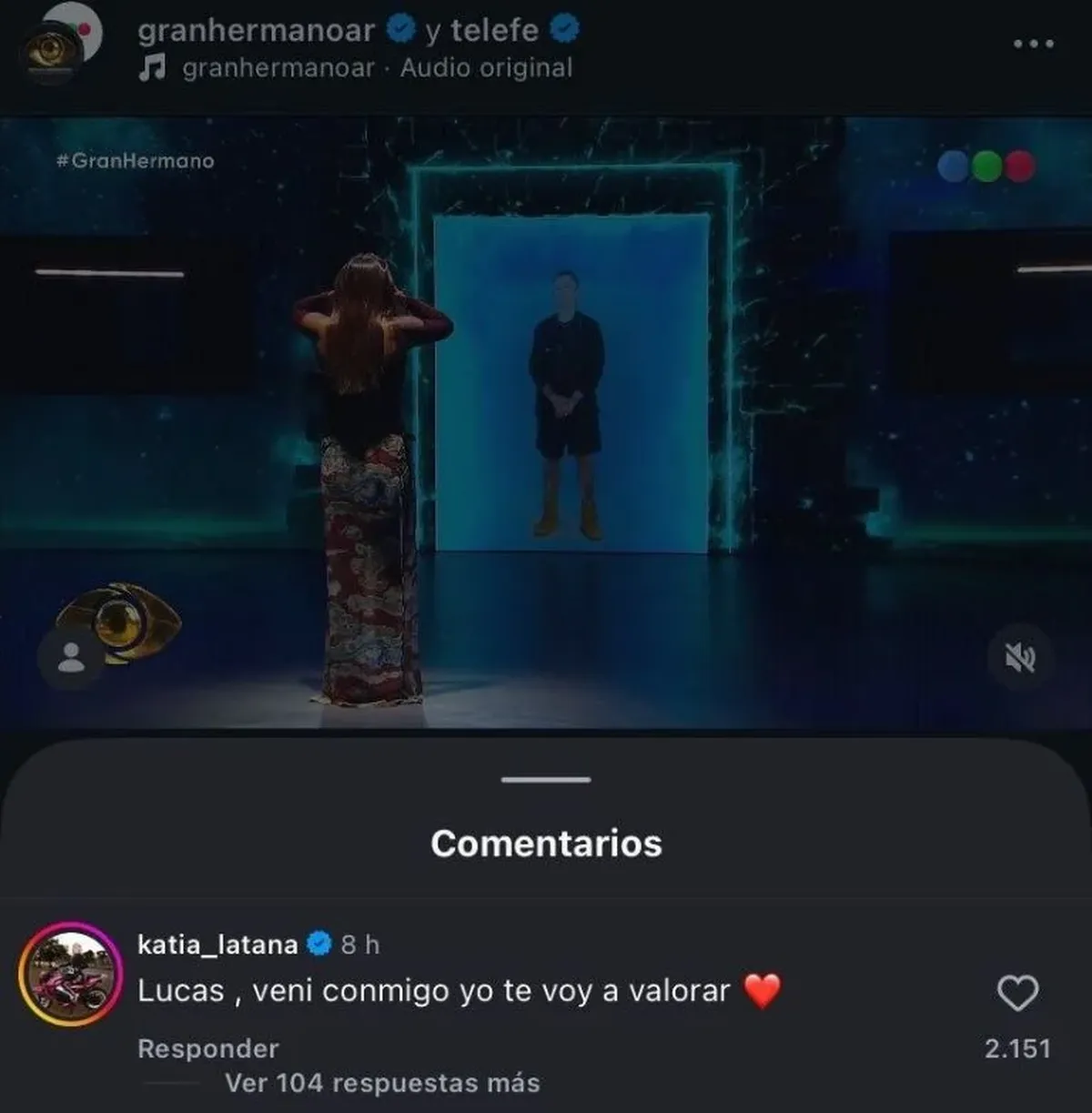Open the original audio by granhermanoar

(377, 68)
